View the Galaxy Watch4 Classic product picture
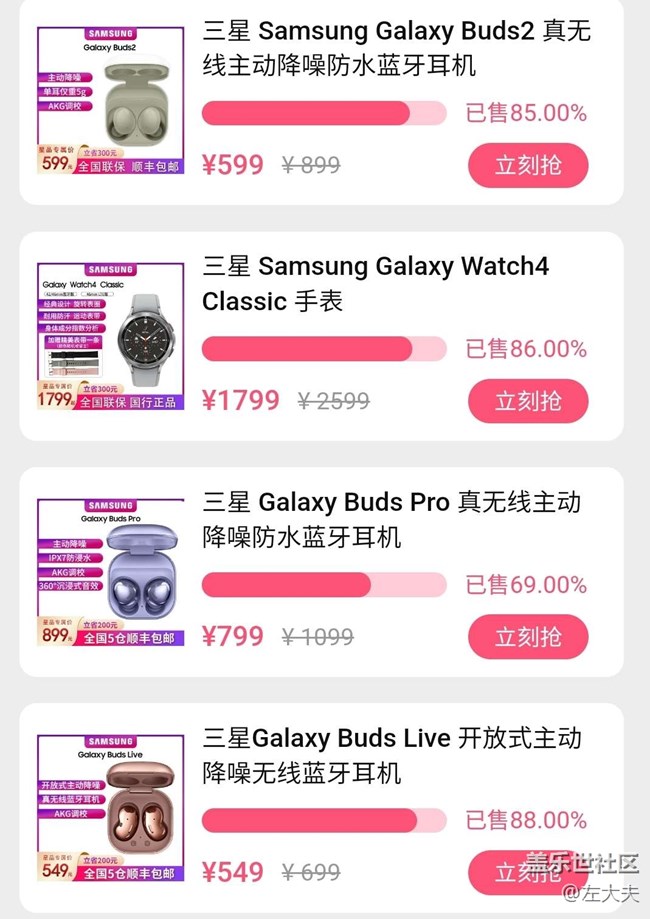The width and height of the screenshot is (650, 919). coord(111,336)
